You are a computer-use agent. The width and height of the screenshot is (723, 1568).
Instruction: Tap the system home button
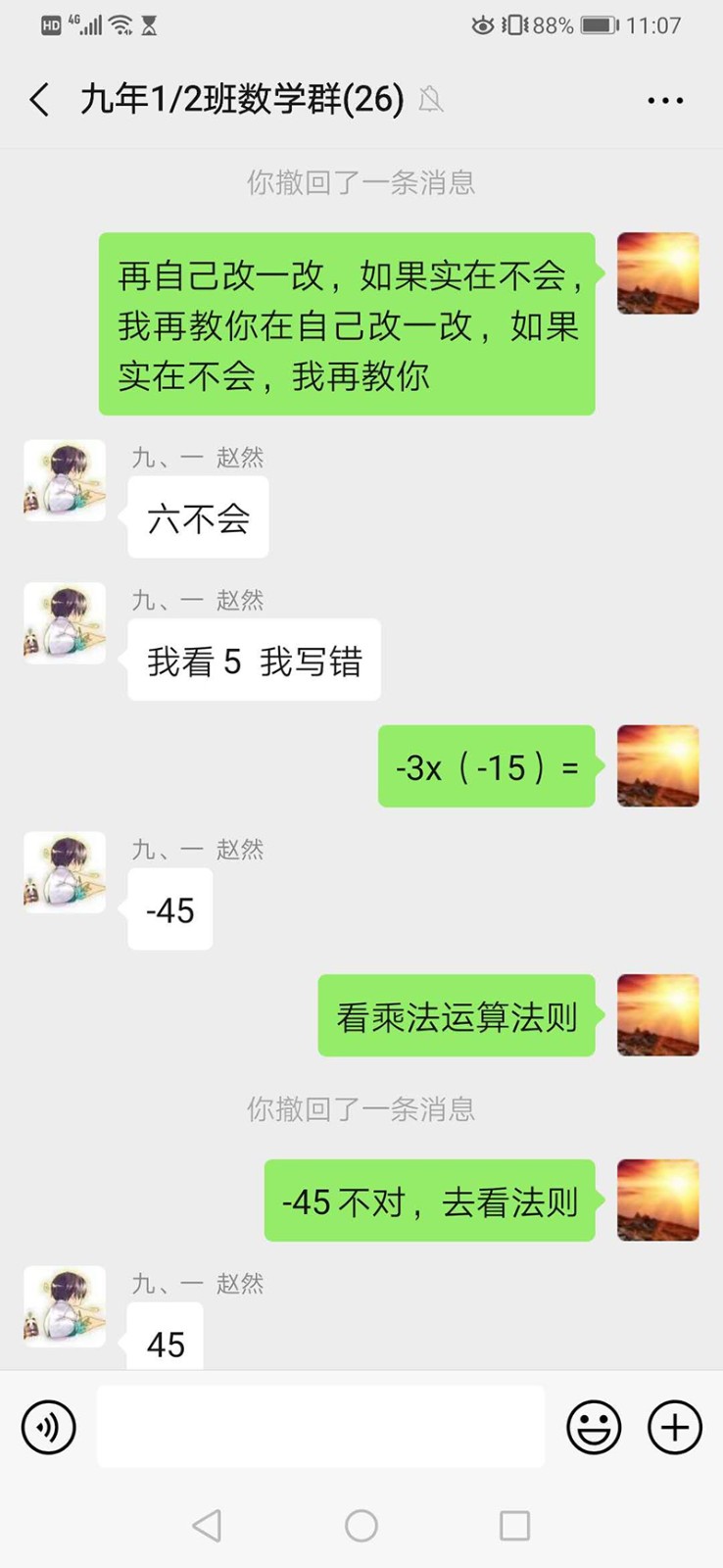click(361, 1525)
